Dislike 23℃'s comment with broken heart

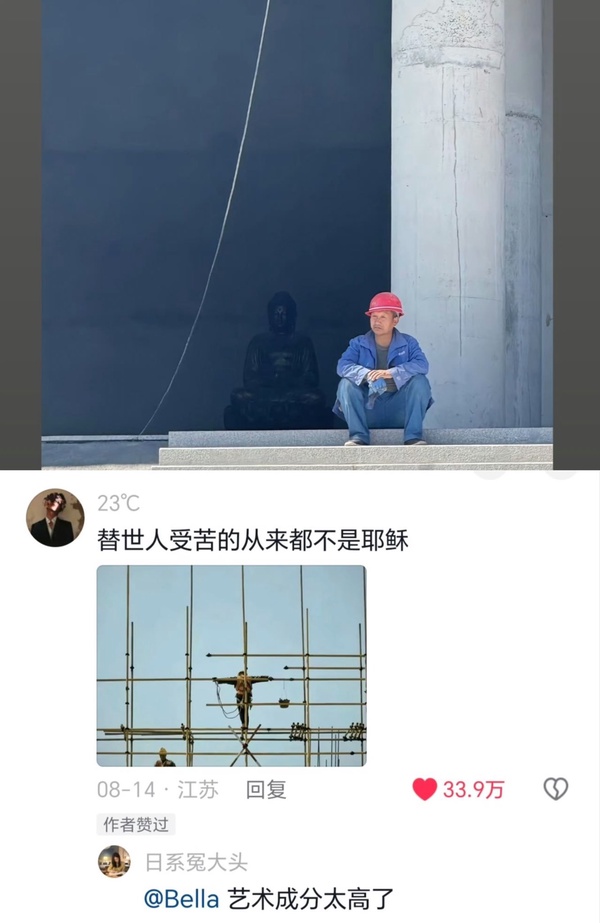(x=555, y=789)
